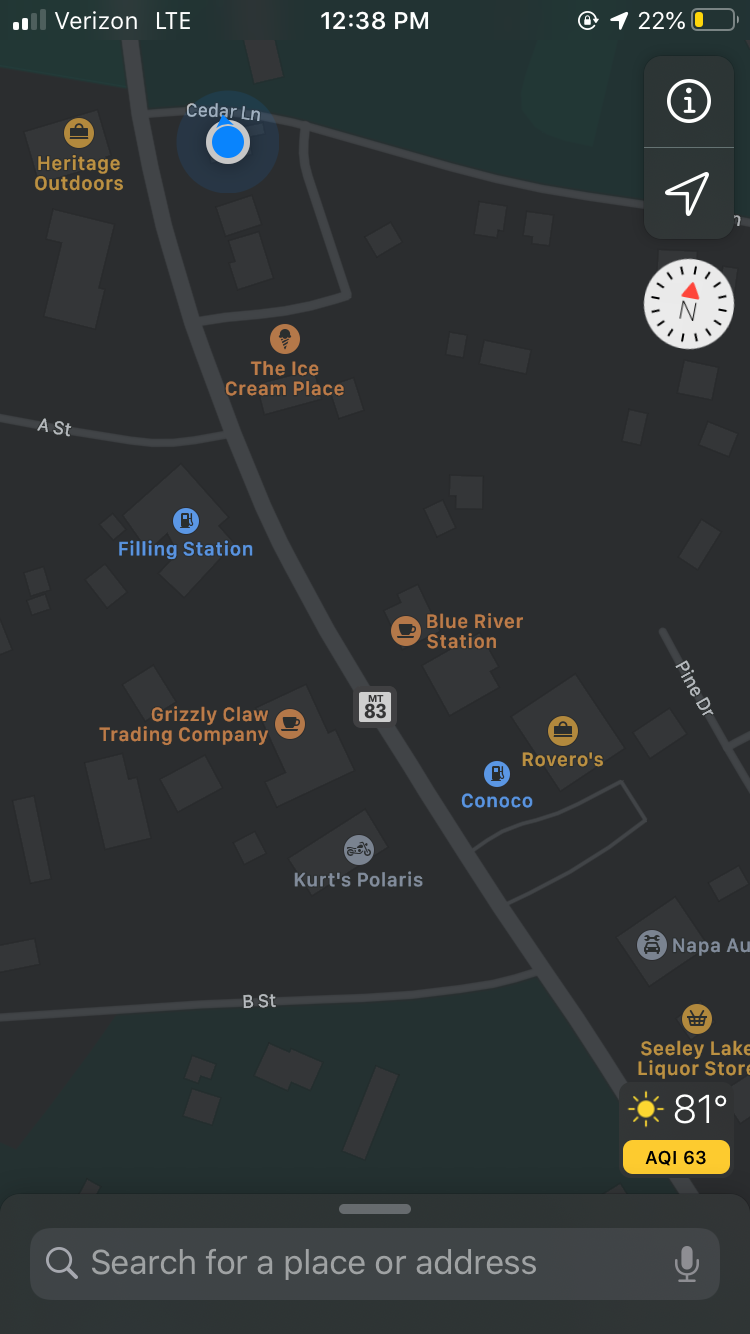This screenshot has height=1334, width=750.
Task: Select Heritage Outdoors on the map
Action: point(78,133)
